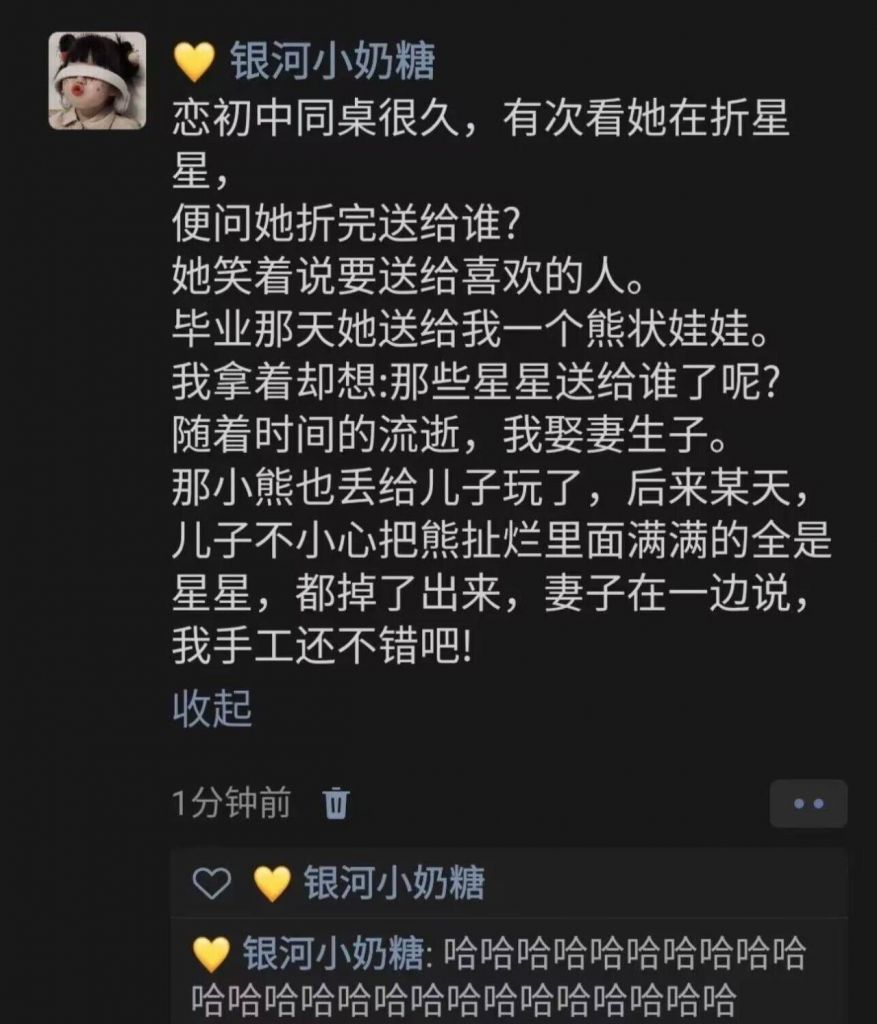Image resolution: width=877 pixels, height=1024 pixels.
Task: Open 银河小奶糖 from the likes list
Action: click(x=394, y=883)
